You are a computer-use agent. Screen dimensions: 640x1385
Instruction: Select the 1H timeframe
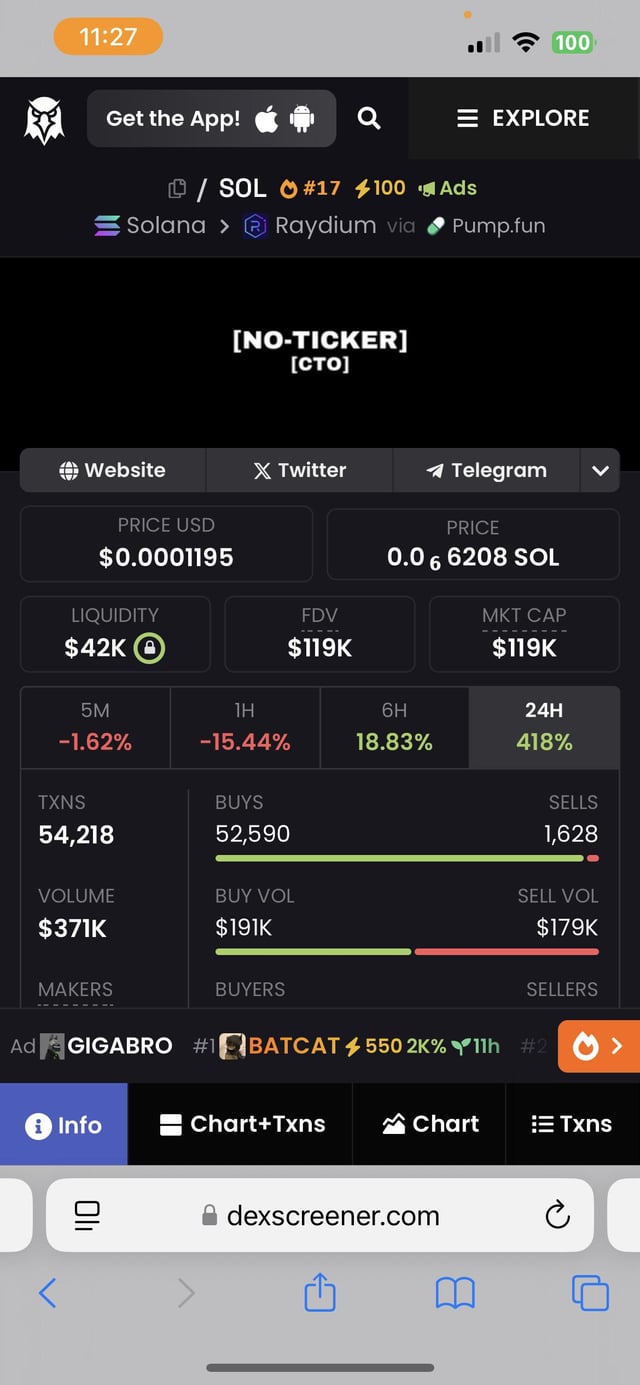click(x=245, y=727)
